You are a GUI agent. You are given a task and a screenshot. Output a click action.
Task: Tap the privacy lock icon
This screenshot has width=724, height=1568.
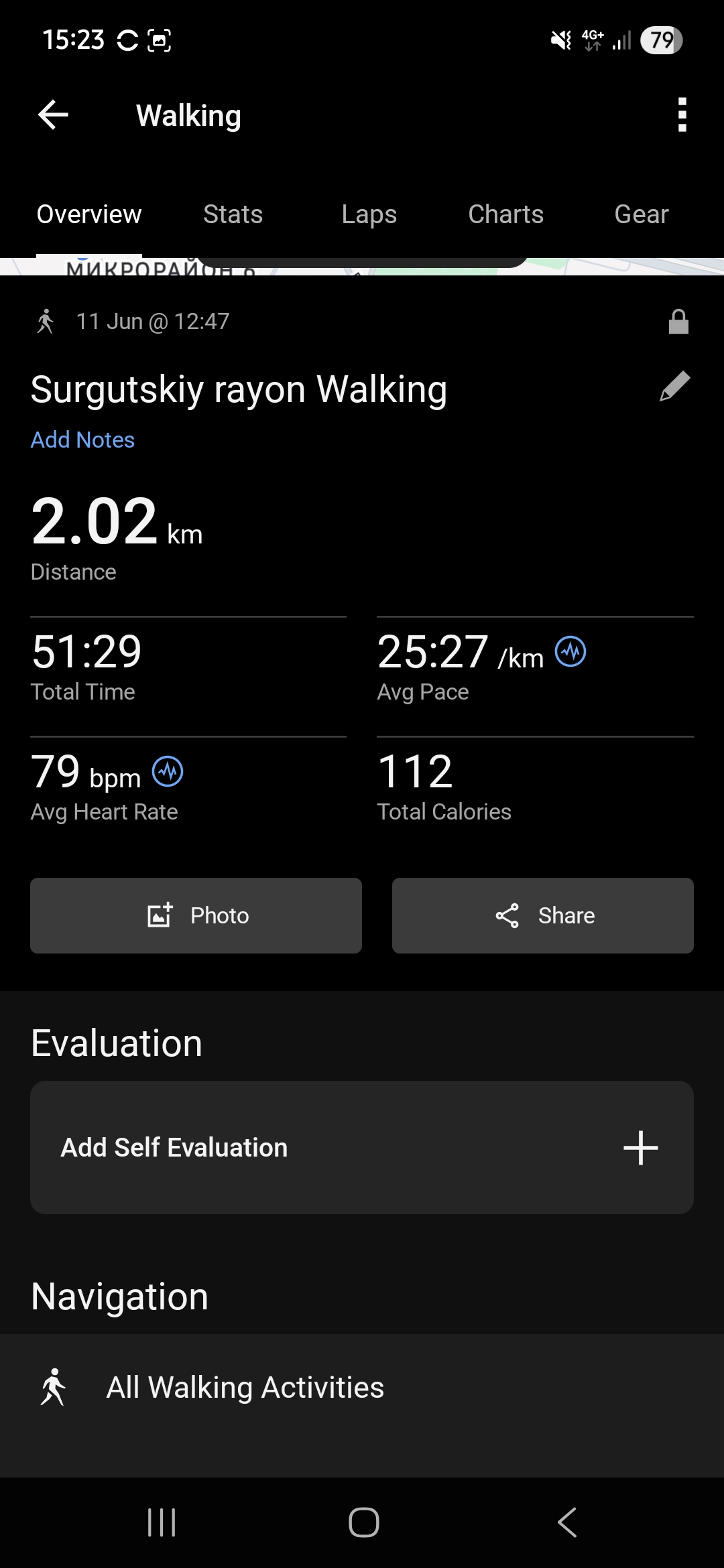(678, 322)
